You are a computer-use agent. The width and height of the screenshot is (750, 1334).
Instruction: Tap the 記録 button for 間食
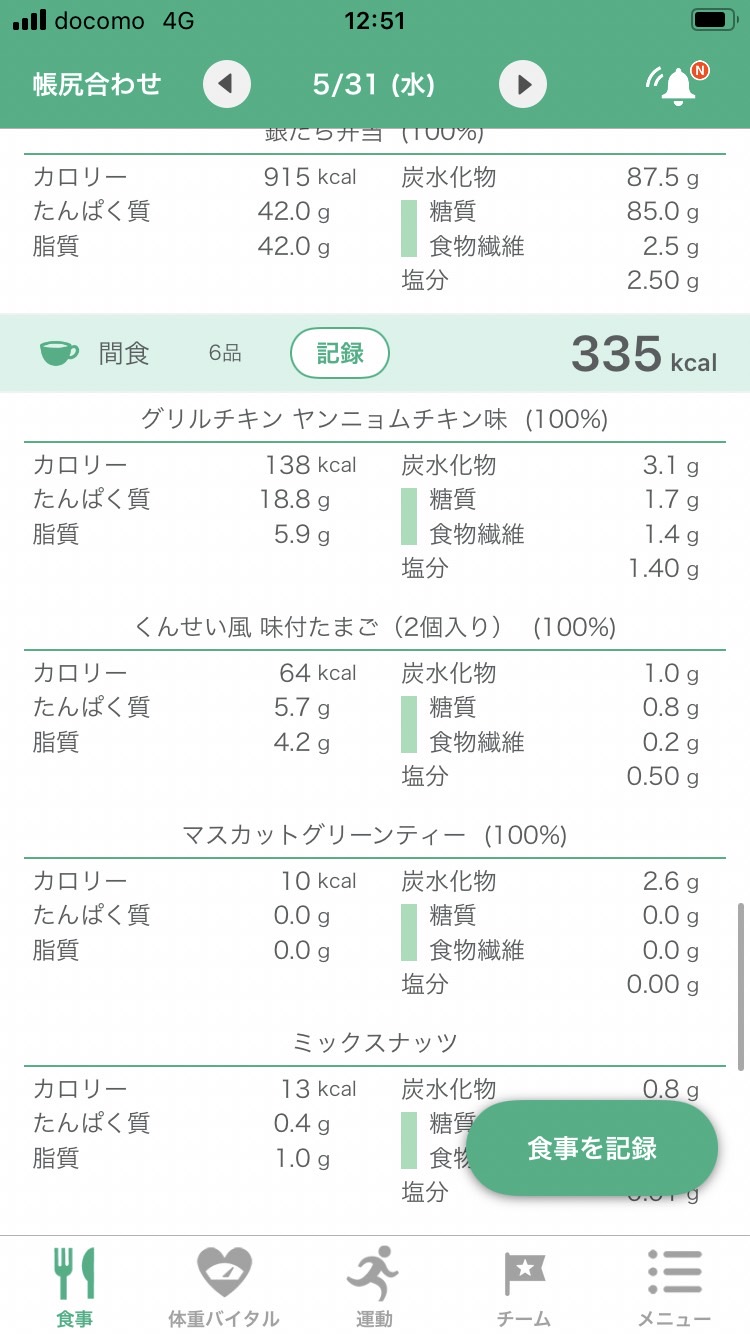(x=339, y=353)
